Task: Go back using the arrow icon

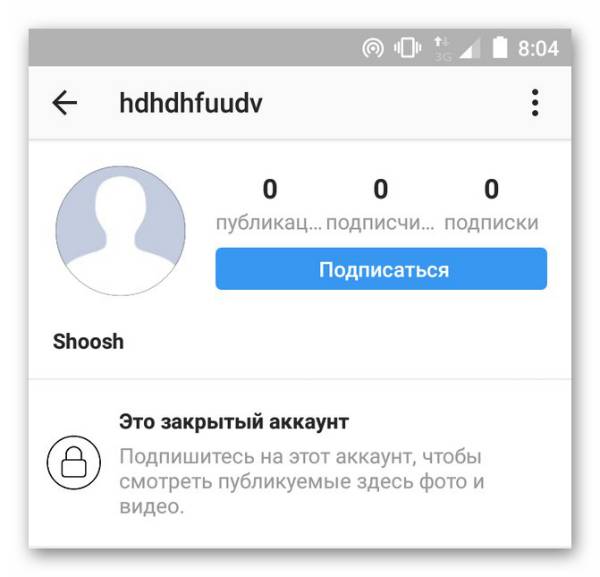Action: (65, 103)
